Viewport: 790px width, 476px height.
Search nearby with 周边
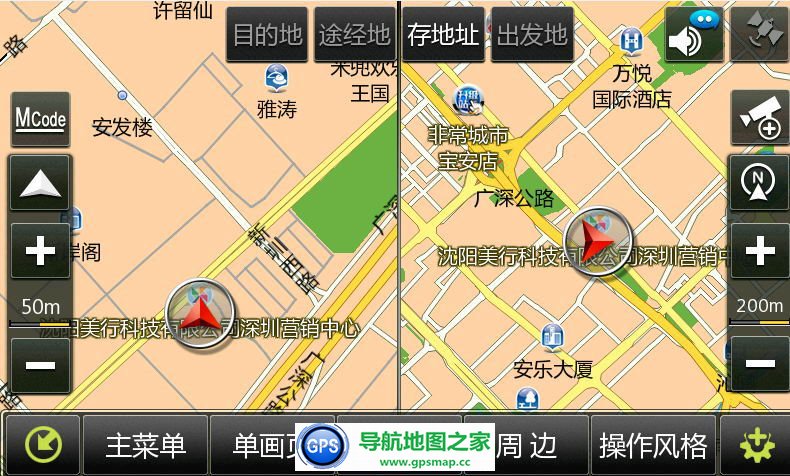(538, 445)
